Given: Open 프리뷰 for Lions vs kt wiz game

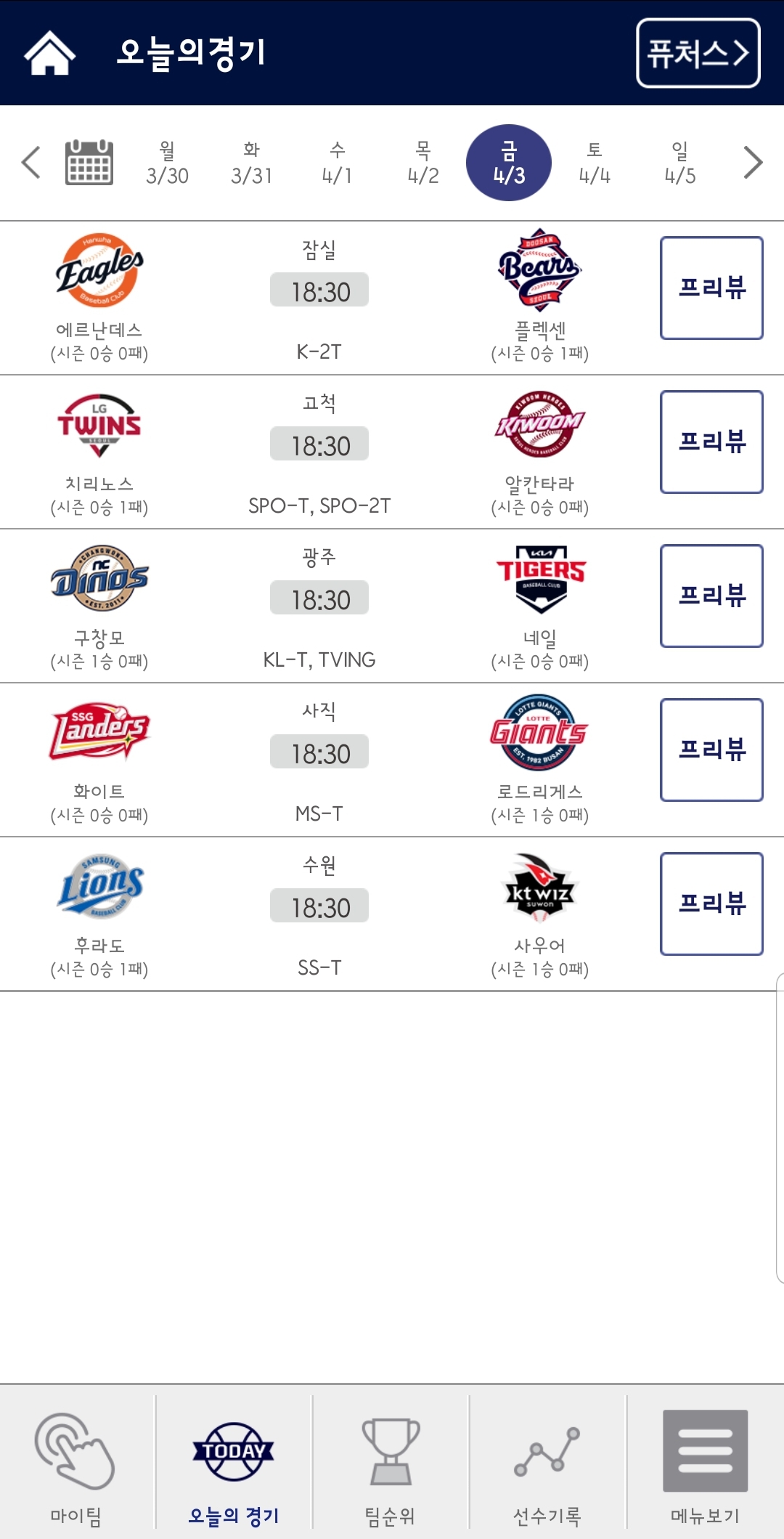Looking at the screenshot, I should coord(711,903).
